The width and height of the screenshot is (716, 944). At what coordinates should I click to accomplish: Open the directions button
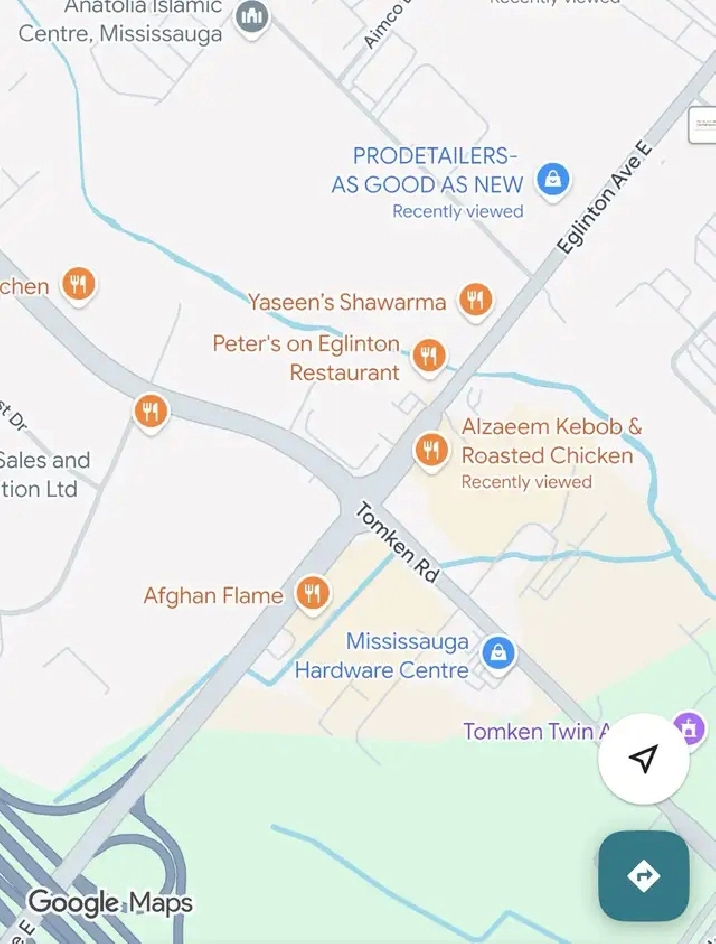pos(643,876)
